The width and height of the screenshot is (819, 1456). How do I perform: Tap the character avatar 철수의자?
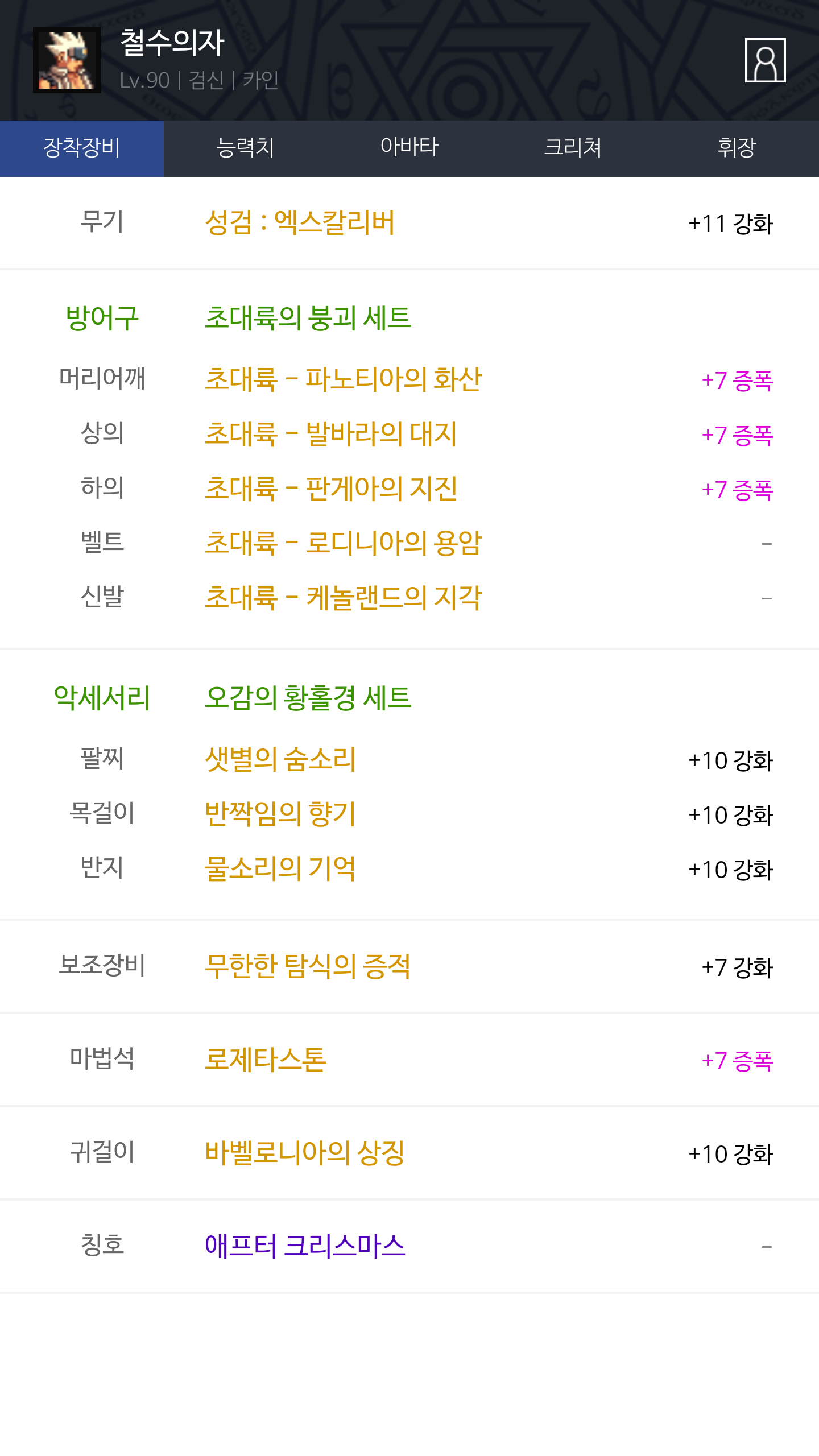67,60
